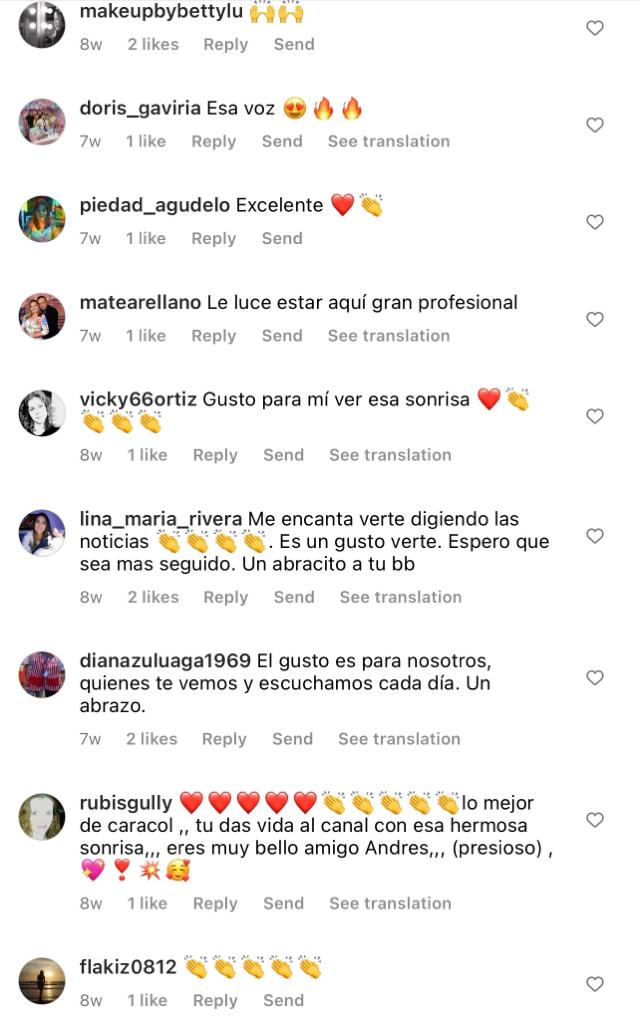See translation of vicky66ortiz's comment

390,455
